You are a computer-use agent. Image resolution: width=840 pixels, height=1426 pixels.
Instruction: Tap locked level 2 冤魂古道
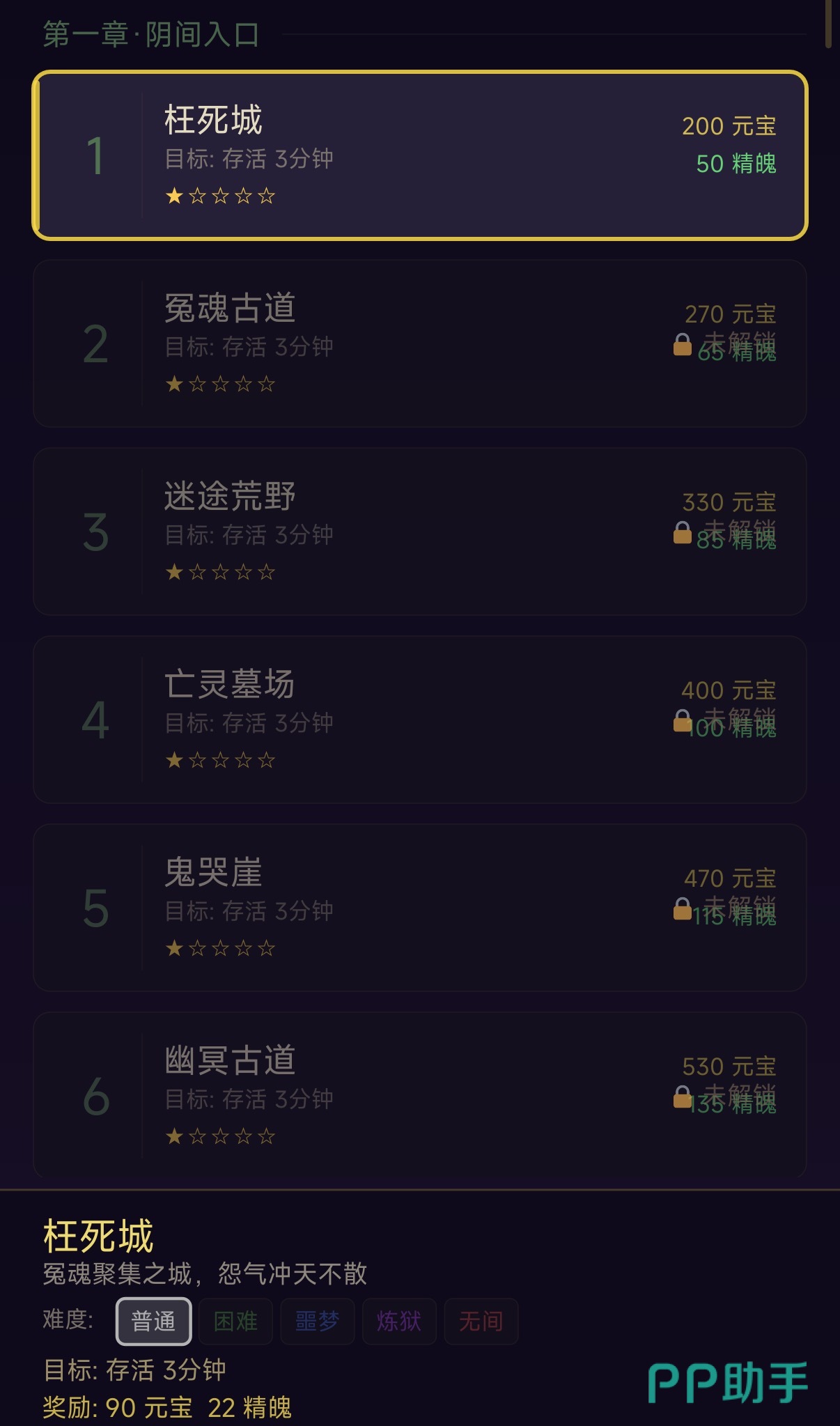click(419, 343)
